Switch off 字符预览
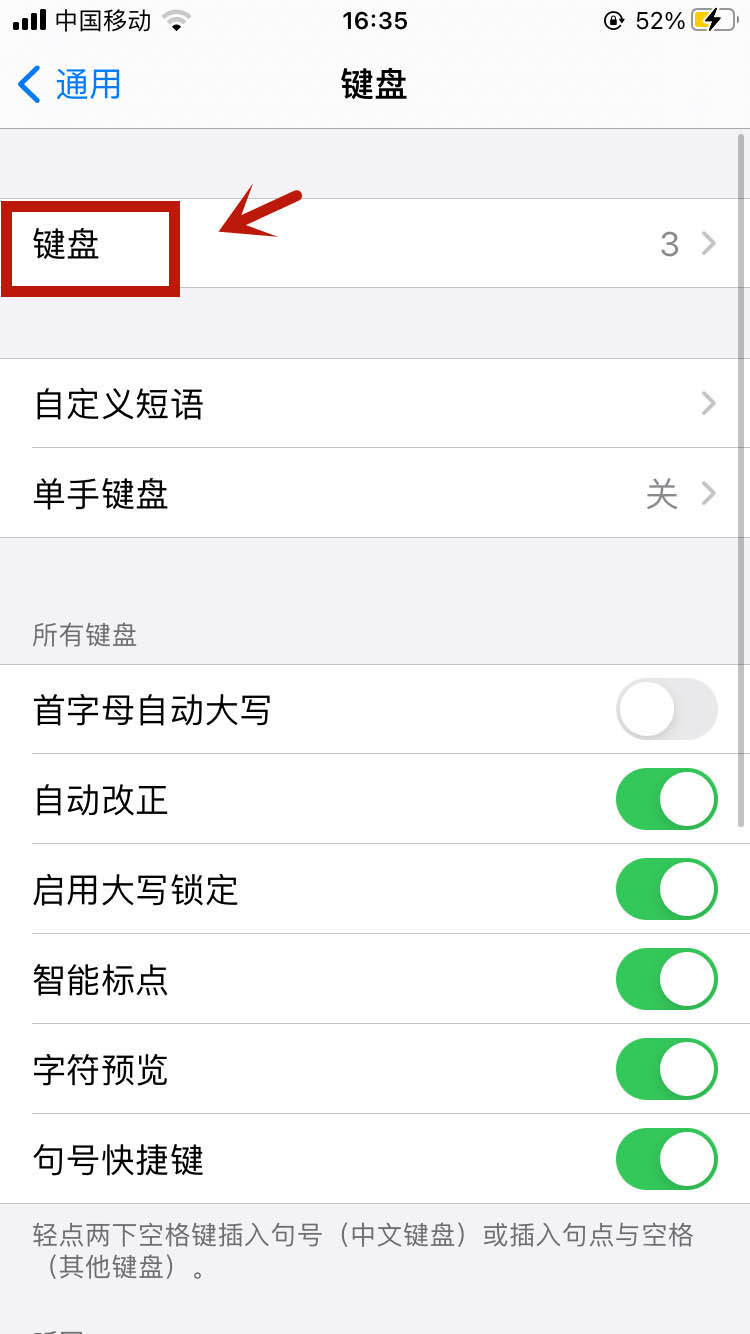Viewport: 750px width, 1334px height. pyautogui.click(x=666, y=1069)
